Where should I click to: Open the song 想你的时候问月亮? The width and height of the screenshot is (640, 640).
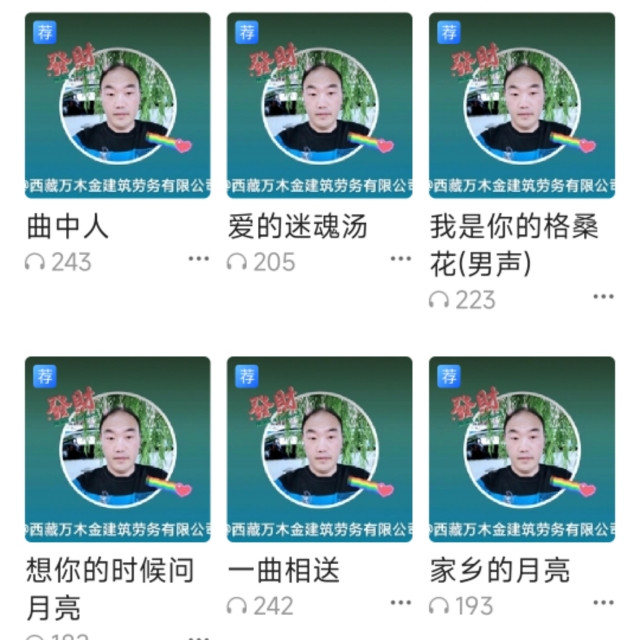pyautogui.click(x=118, y=449)
